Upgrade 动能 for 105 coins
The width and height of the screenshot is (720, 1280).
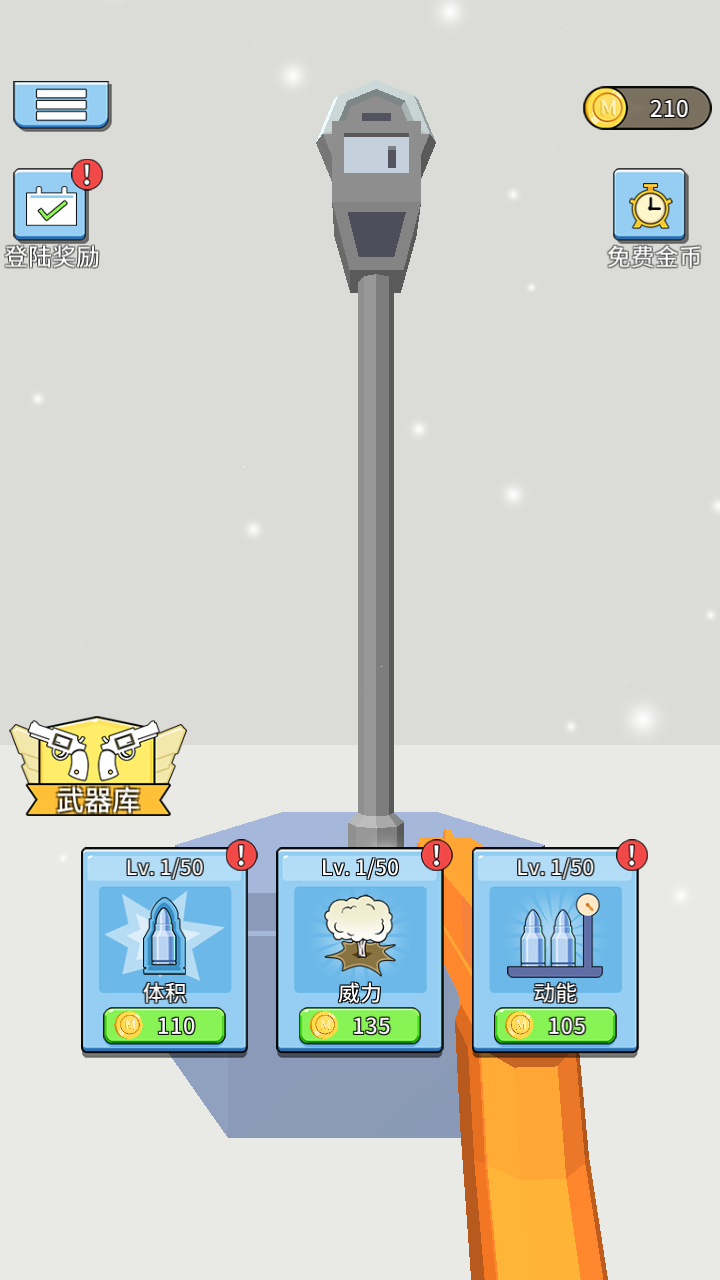555,1025
